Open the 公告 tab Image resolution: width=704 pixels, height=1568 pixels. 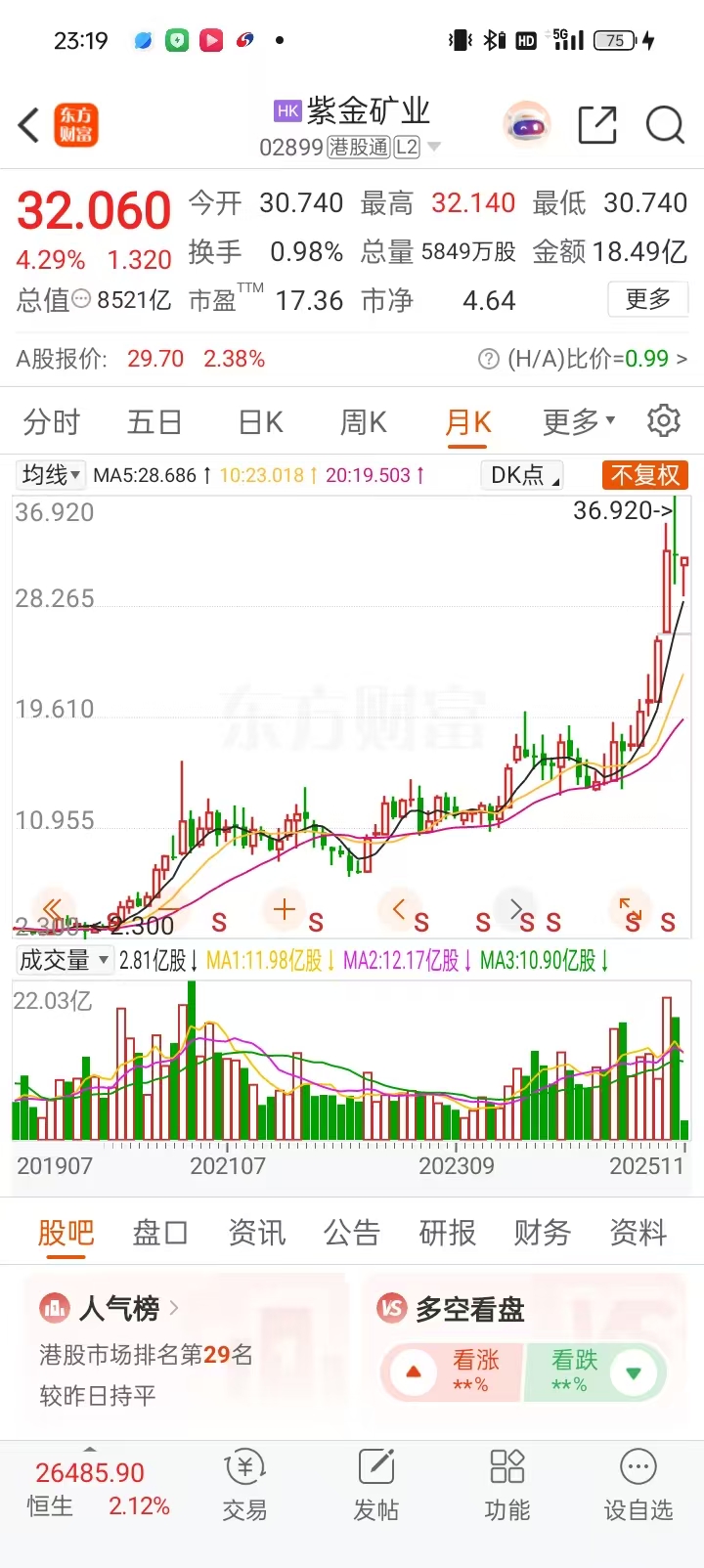point(352,1233)
